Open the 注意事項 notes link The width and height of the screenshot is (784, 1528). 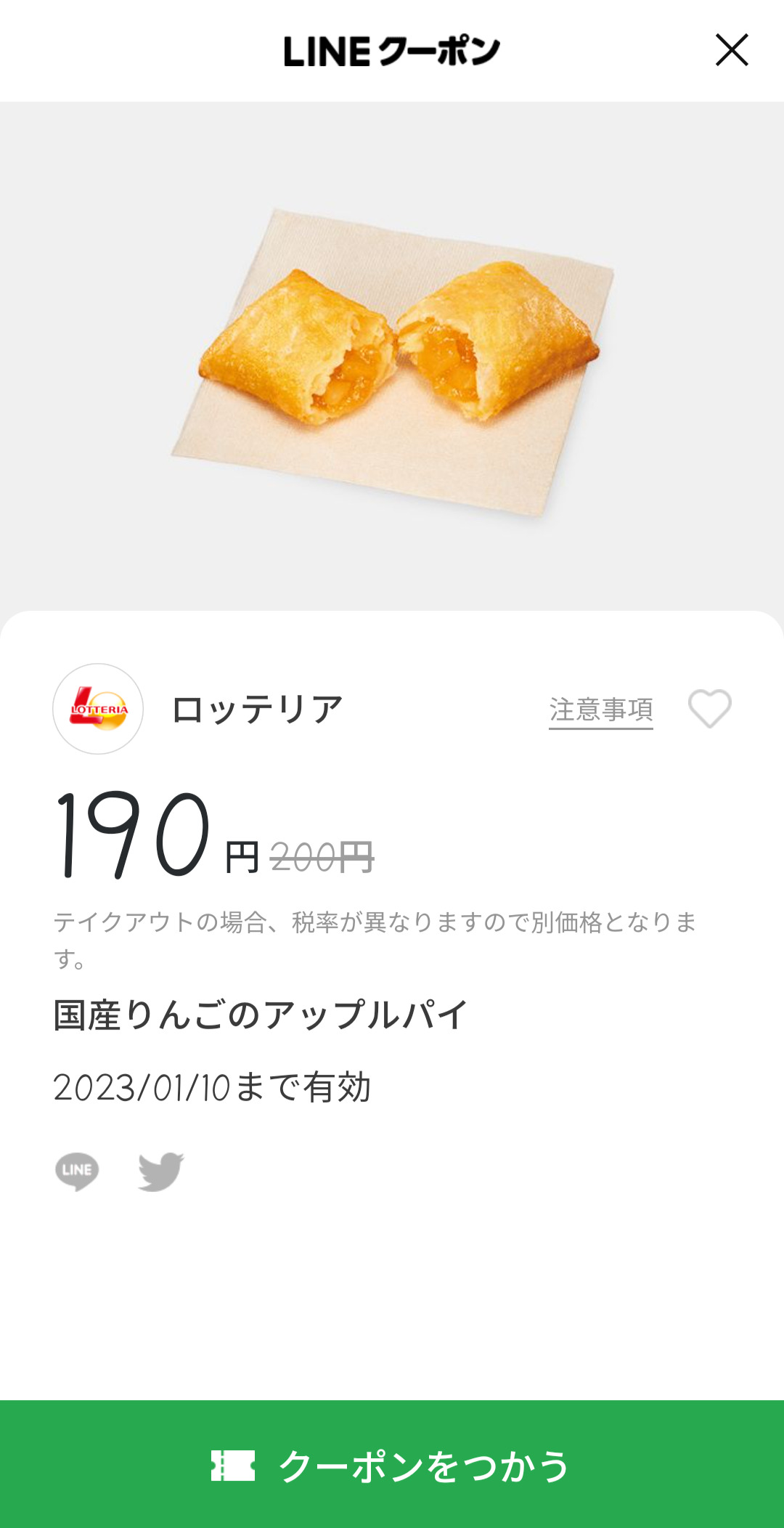click(601, 710)
